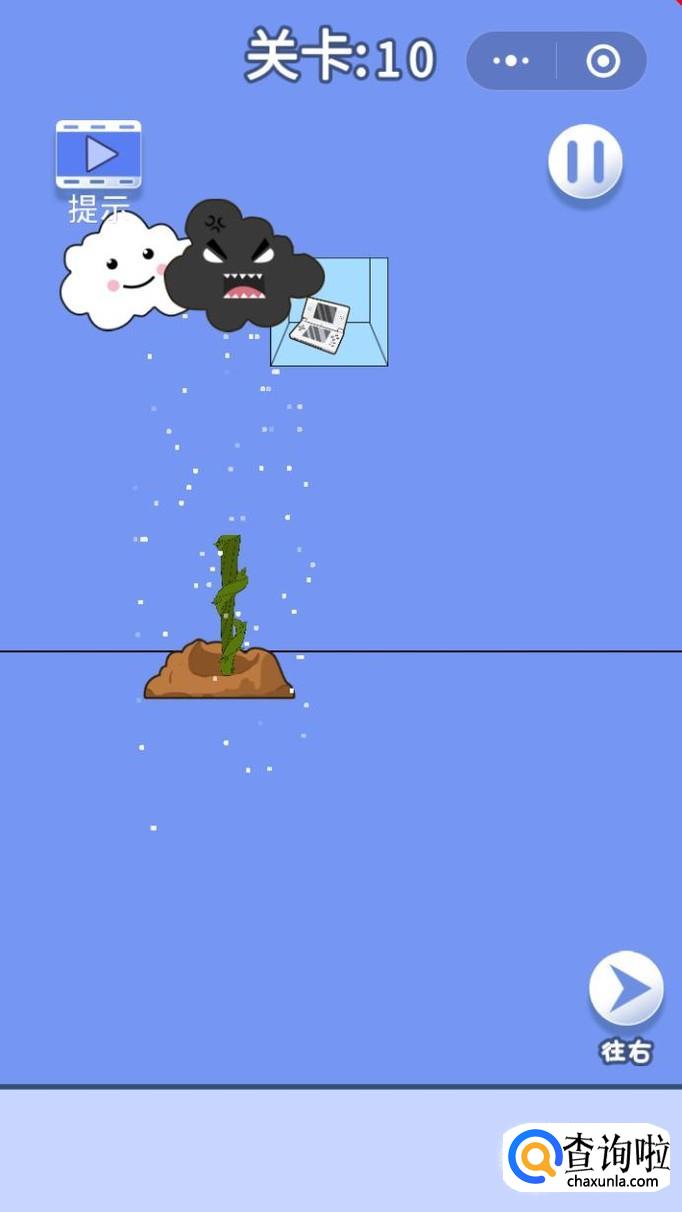Pause the game

pos(585,161)
